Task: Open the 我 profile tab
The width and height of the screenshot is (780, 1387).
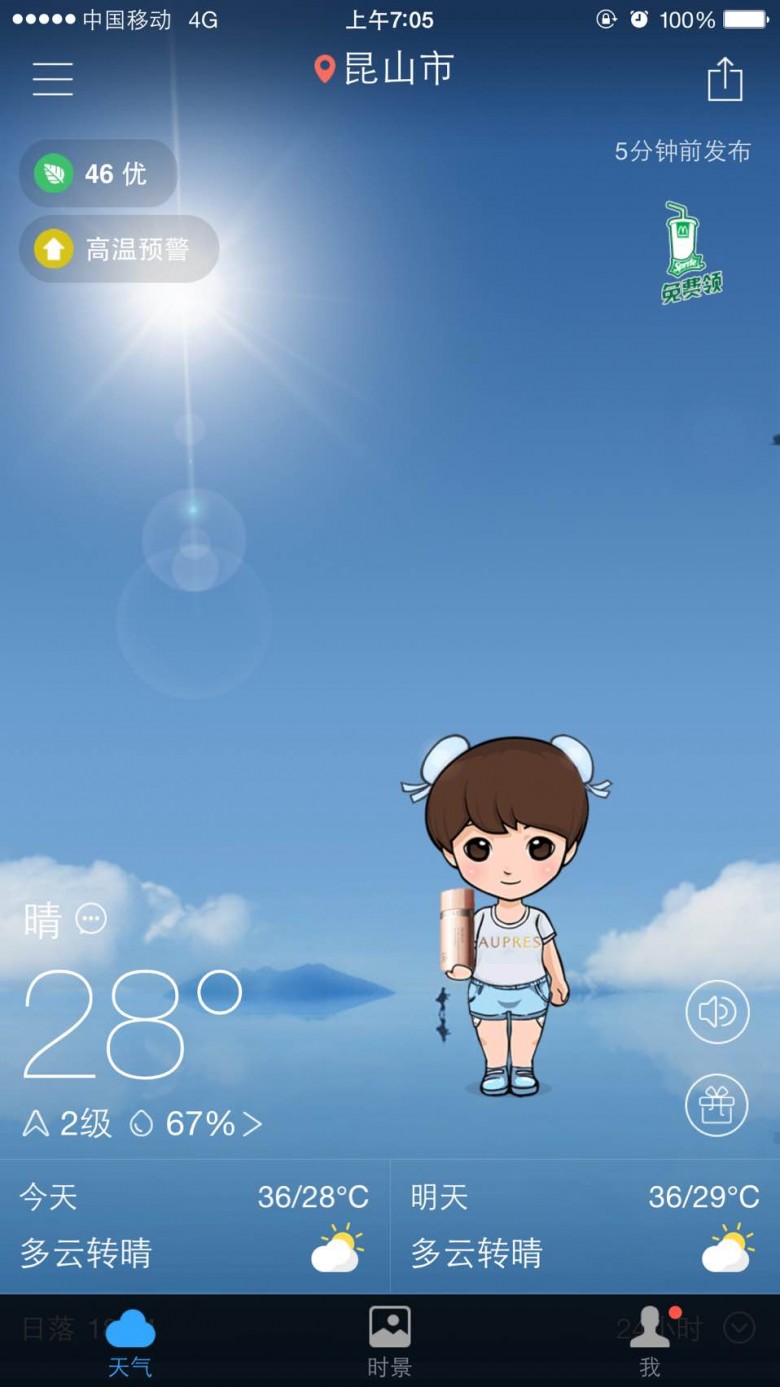Action: (650, 1342)
